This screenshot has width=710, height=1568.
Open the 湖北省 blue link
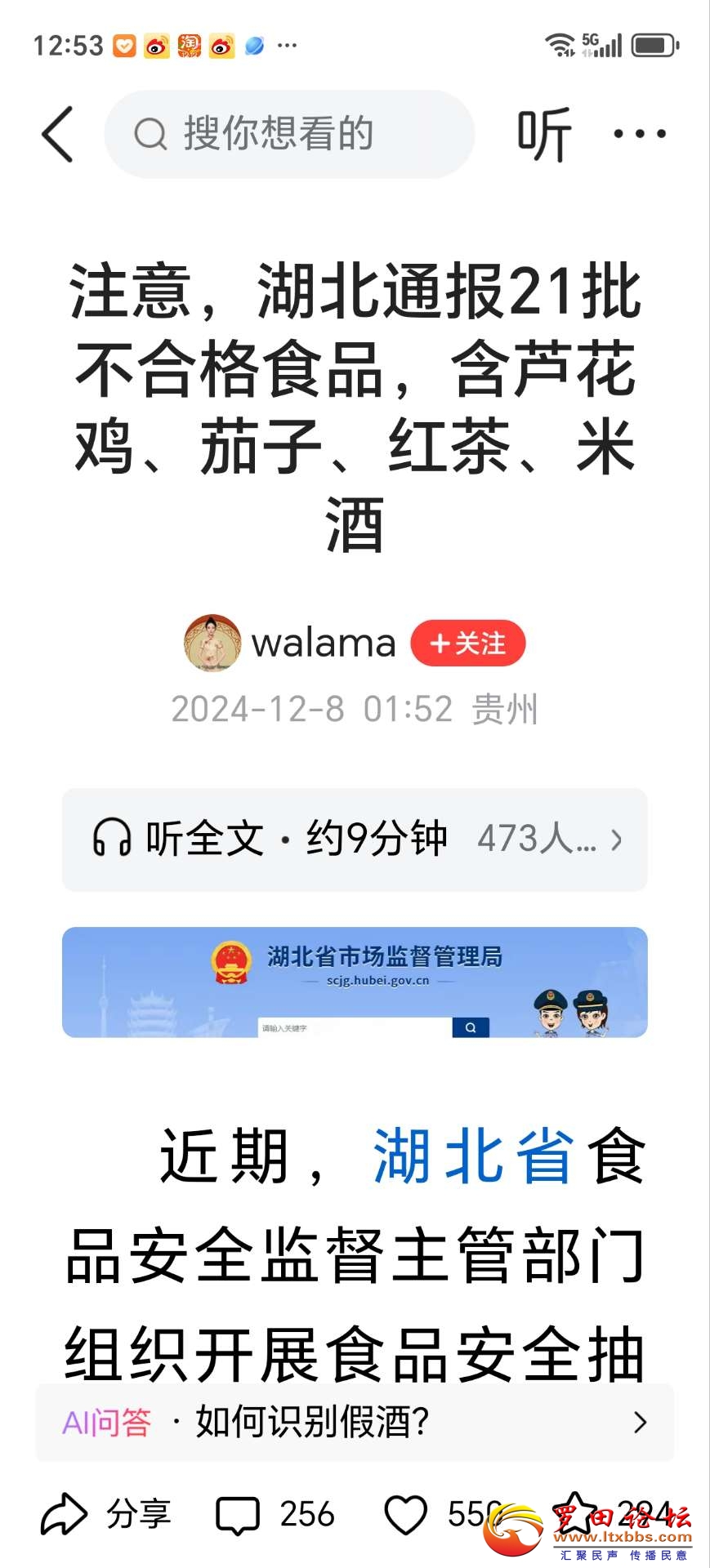[474, 1156]
